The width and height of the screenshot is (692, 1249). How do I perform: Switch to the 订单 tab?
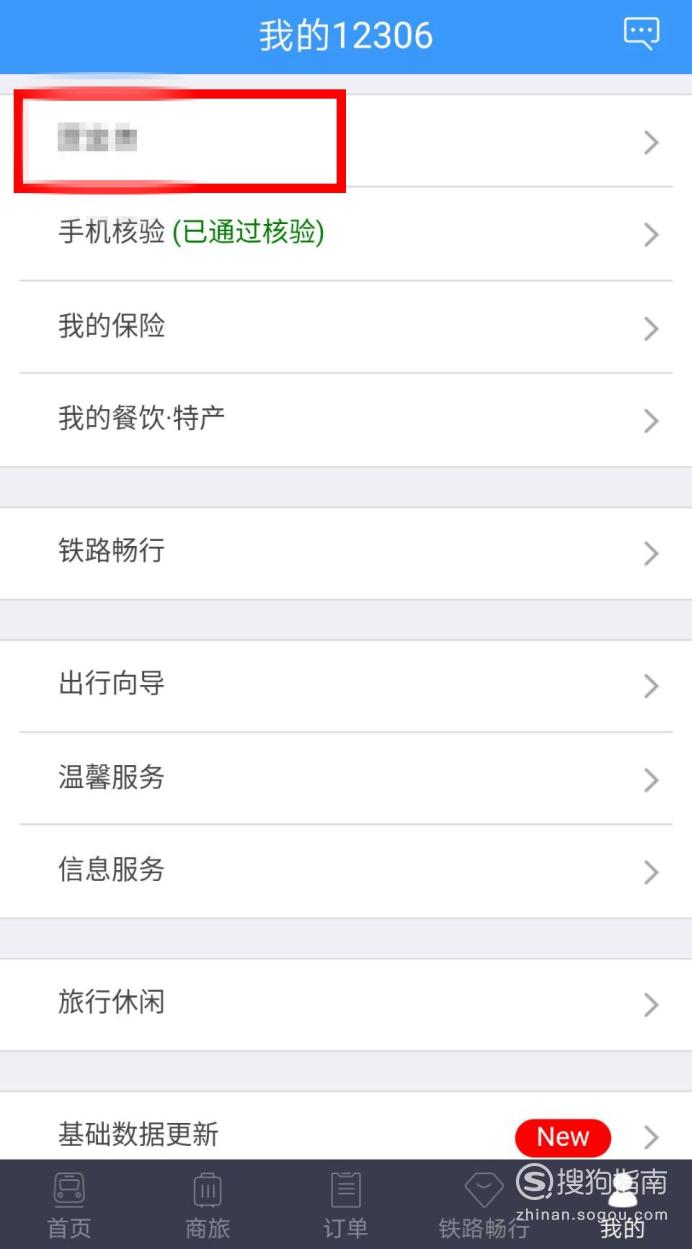(x=345, y=1205)
